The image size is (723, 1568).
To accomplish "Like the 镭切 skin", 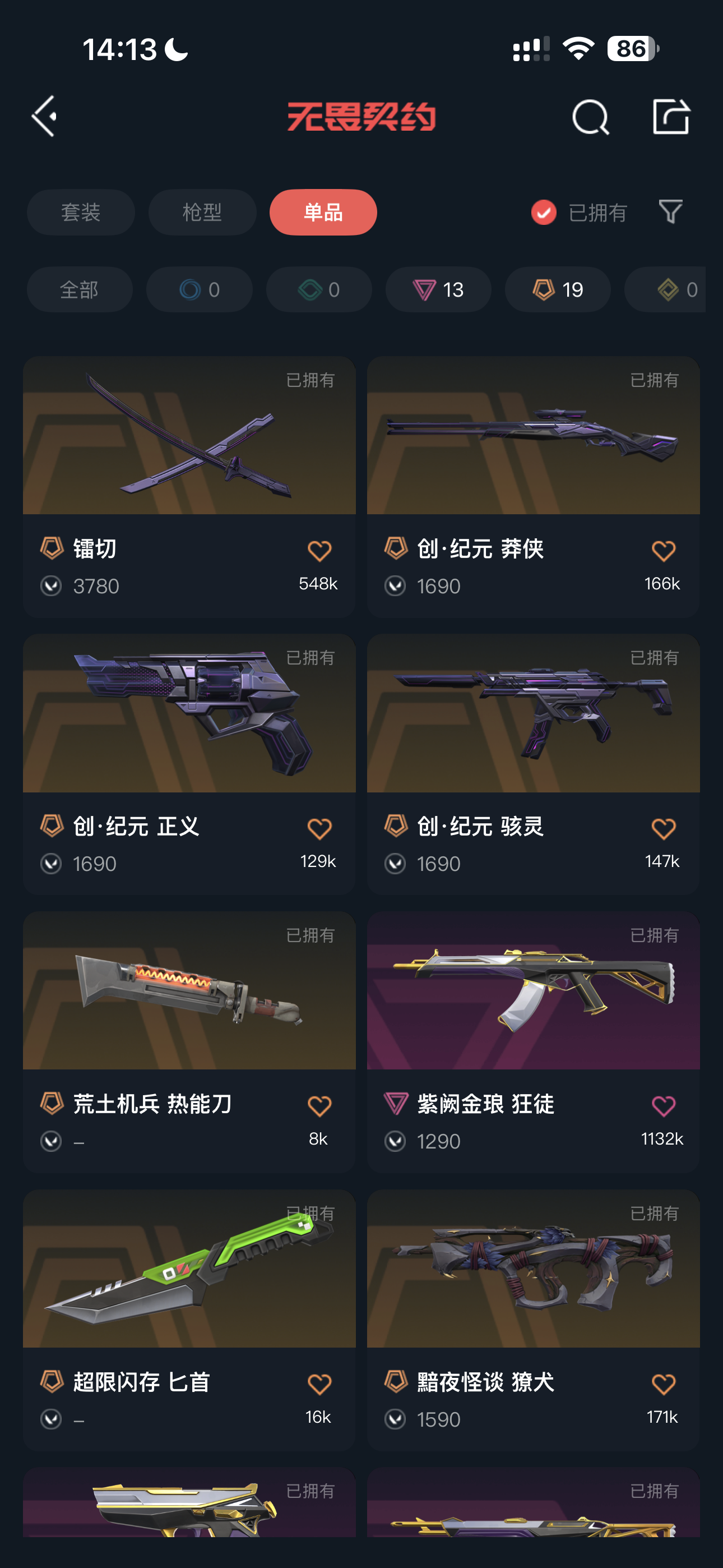I will pos(319,551).
